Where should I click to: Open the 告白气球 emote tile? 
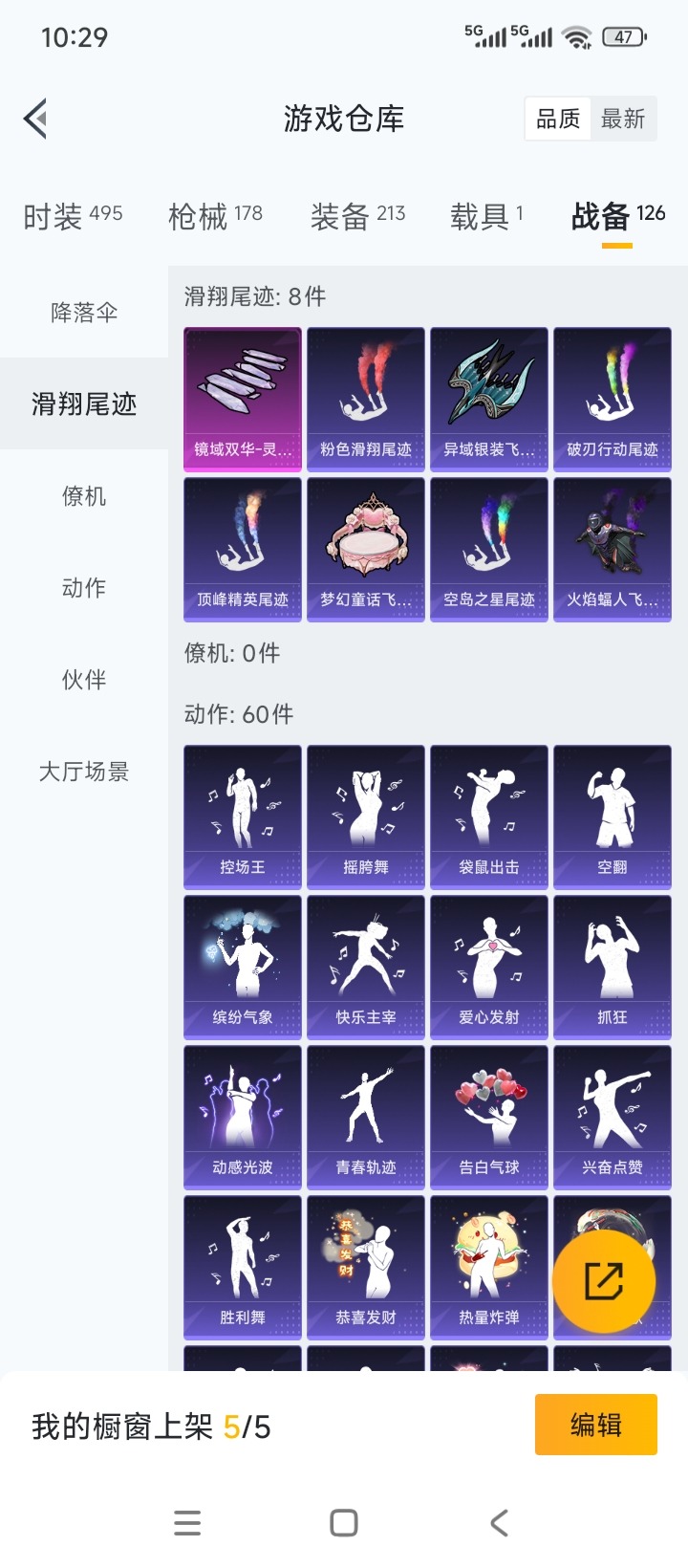(x=489, y=1117)
